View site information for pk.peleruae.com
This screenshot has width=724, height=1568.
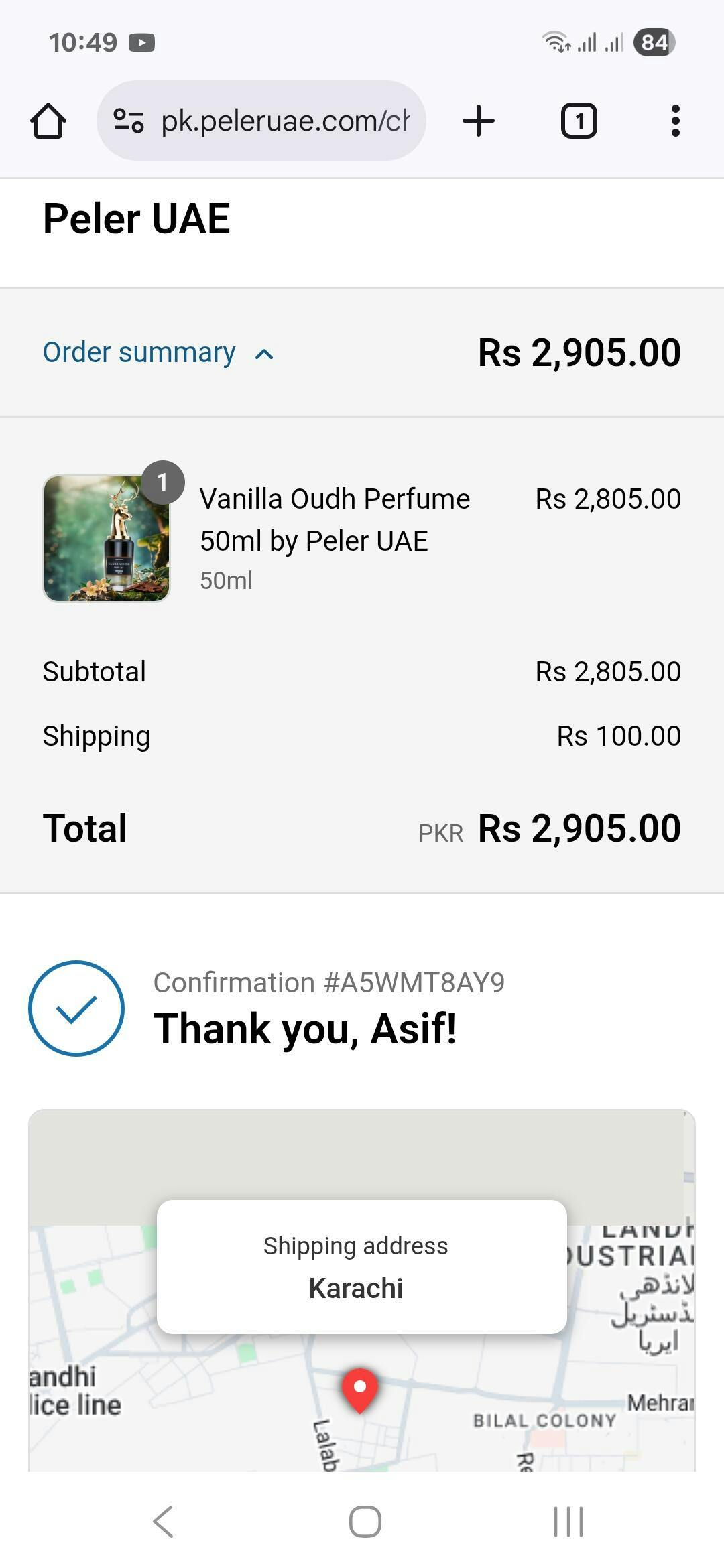click(128, 121)
